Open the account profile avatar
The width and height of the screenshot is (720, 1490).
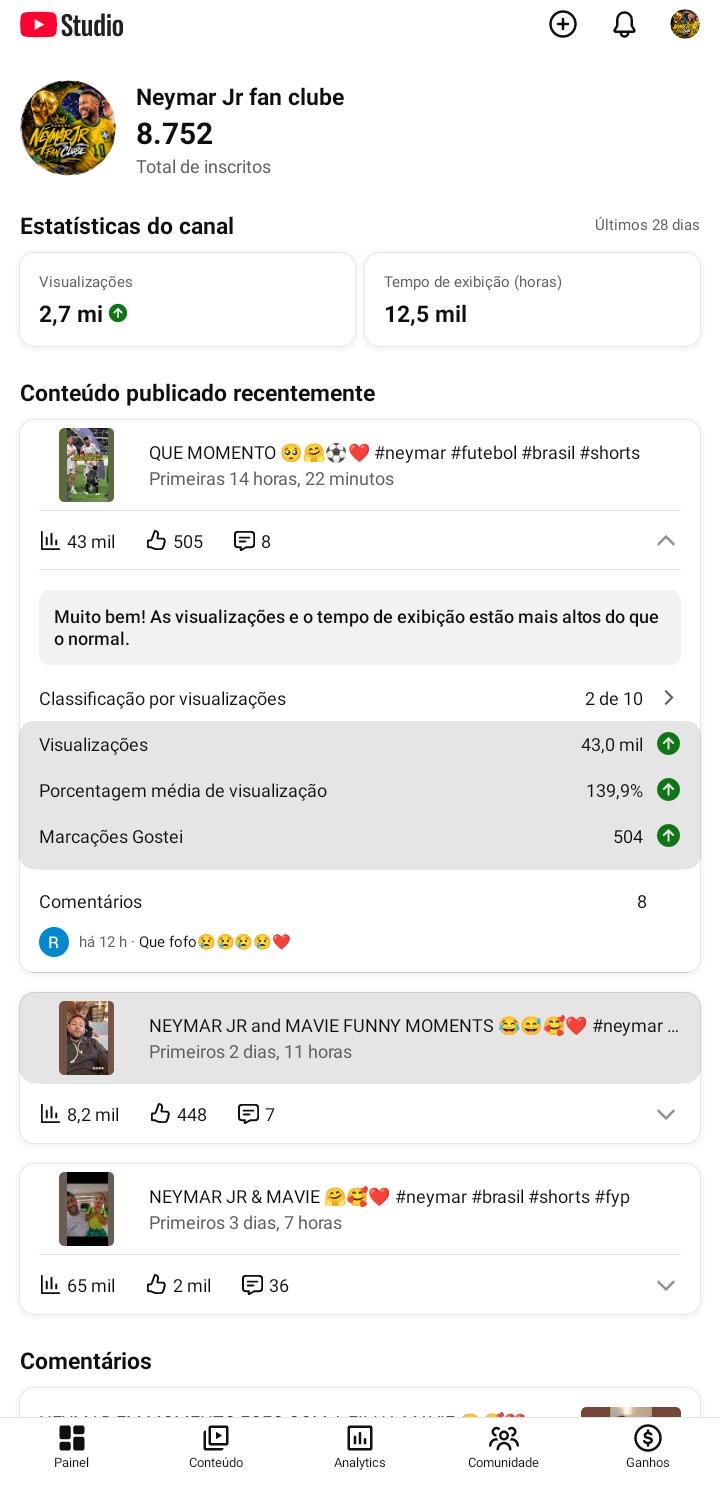click(685, 24)
